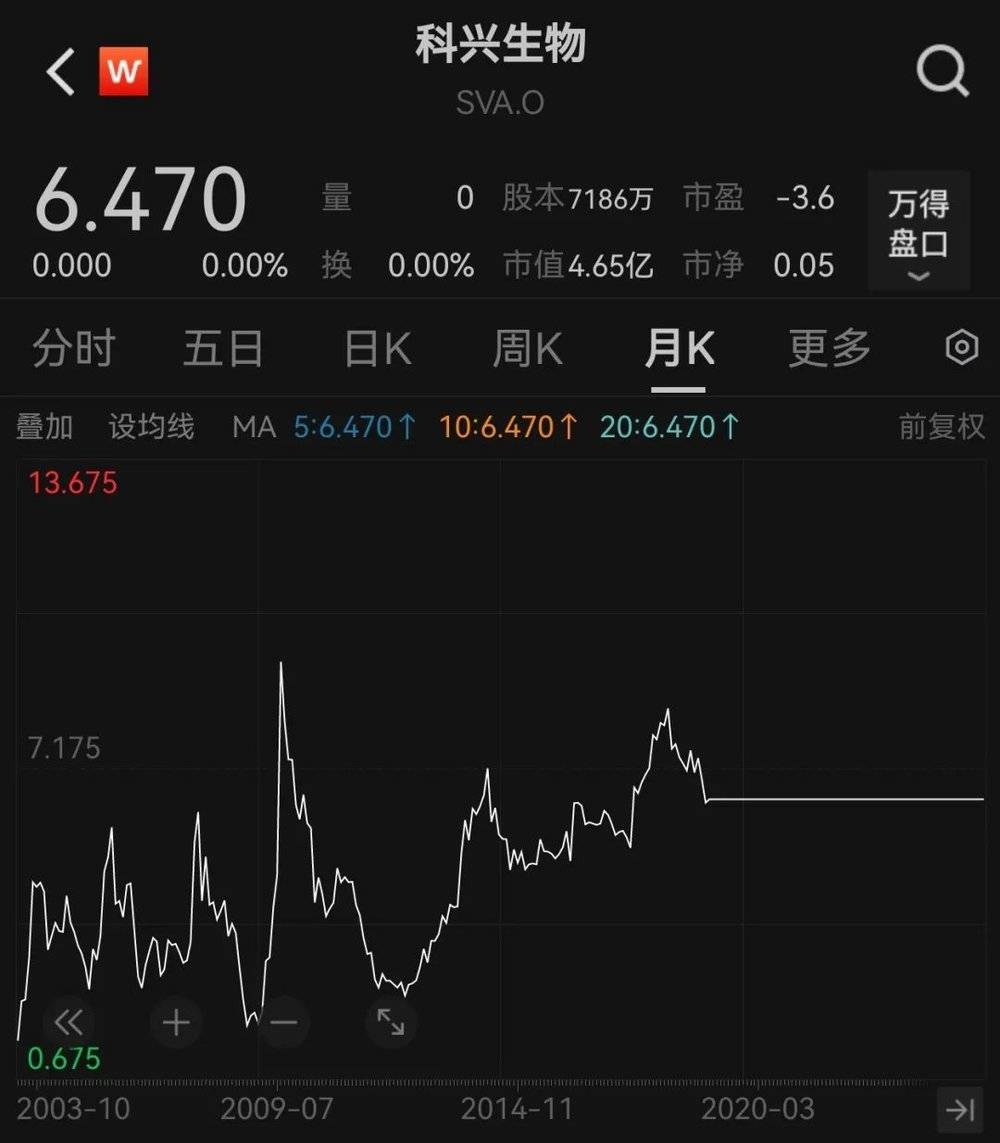This screenshot has width=1000, height=1143.
Task: Move chart back with double-left arrows
Action: pyautogui.click(x=68, y=1022)
